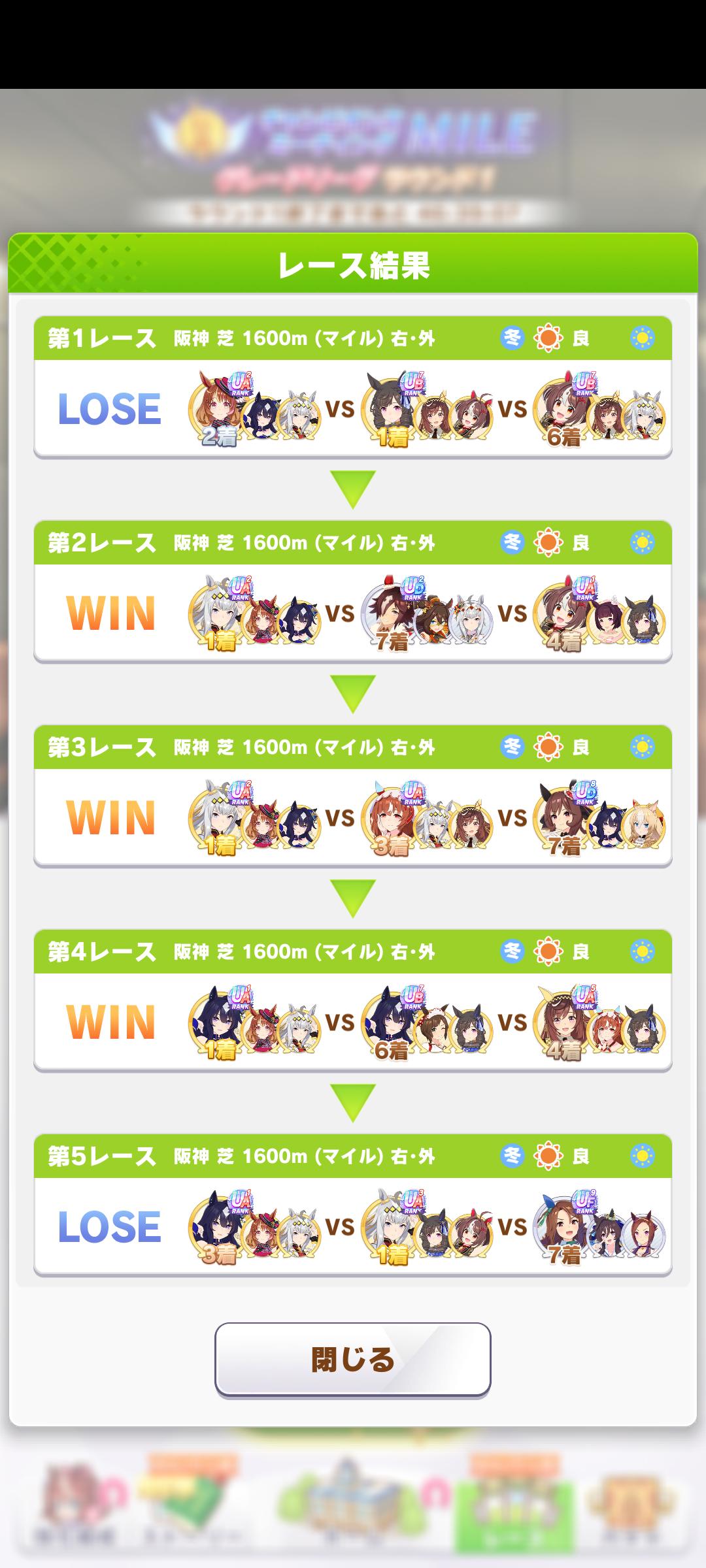
Task: Open the 第4レース WIN result row
Action: tap(352, 1022)
